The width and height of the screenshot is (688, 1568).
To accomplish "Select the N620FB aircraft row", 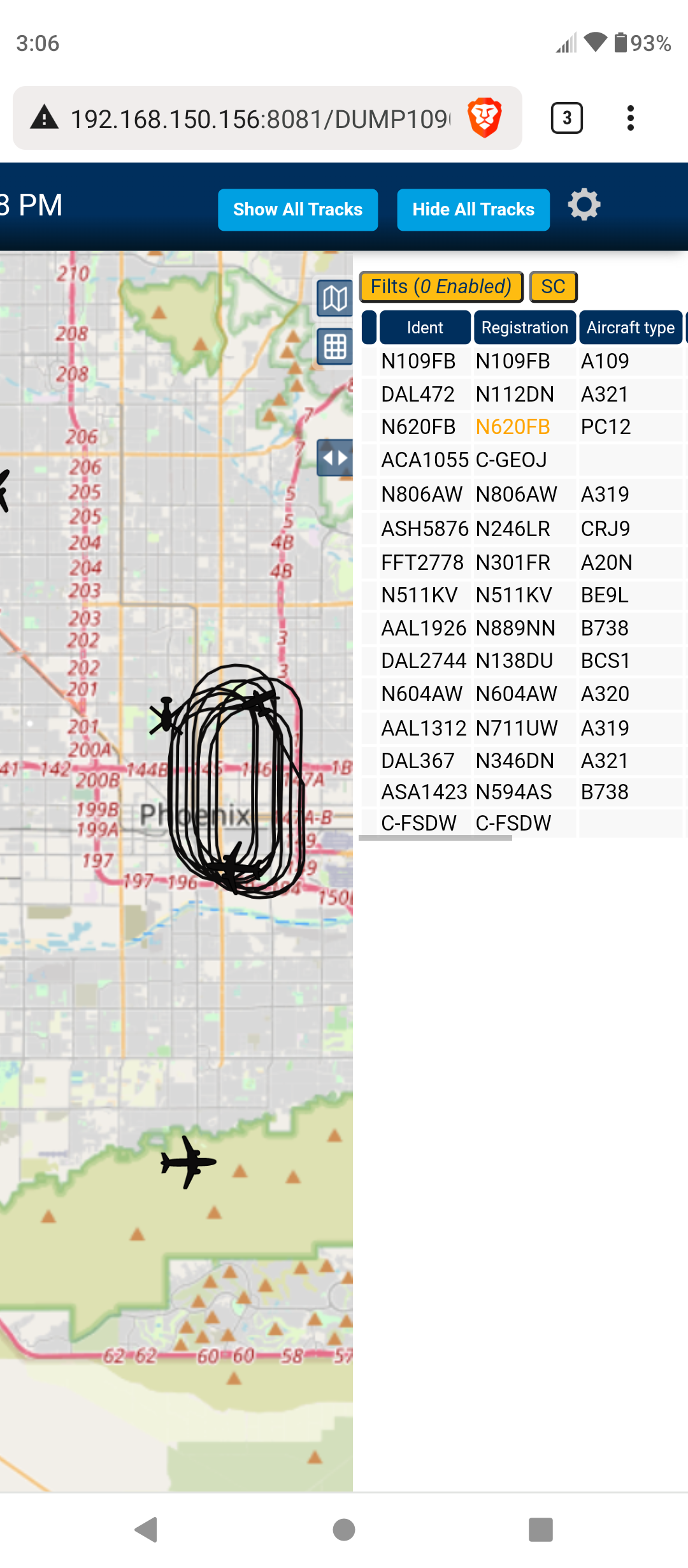I will coord(522,426).
